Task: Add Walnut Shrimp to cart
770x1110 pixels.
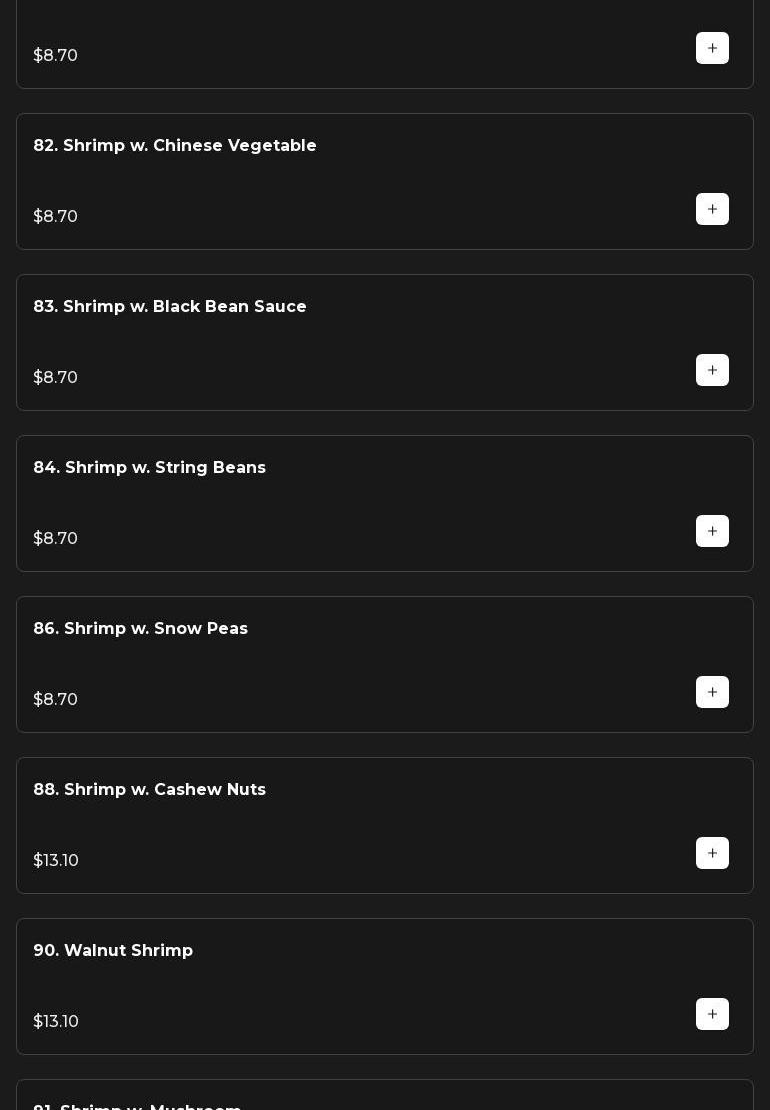Action: (x=712, y=1014)
